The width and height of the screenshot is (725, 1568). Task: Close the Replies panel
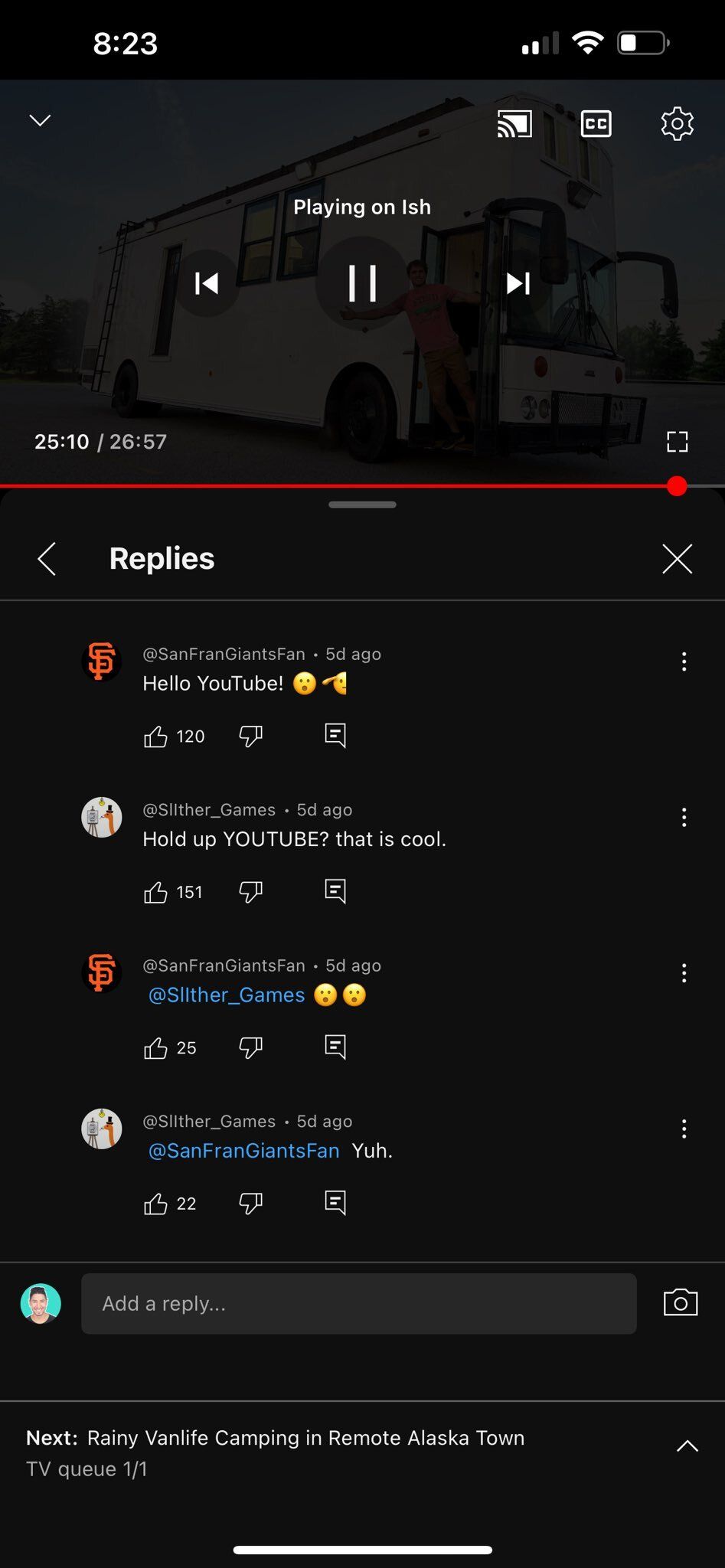click(677, 559)
